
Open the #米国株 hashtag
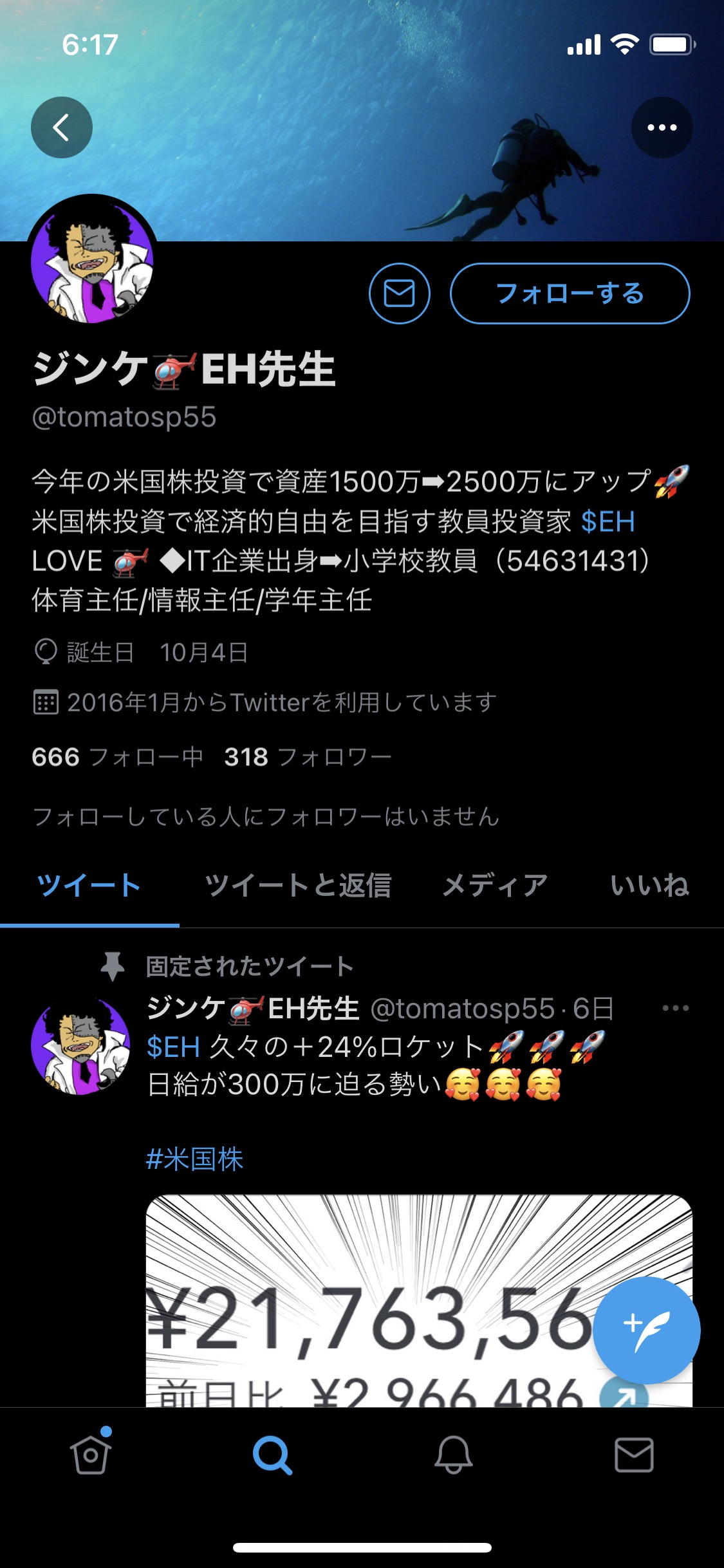[194, 1159]
